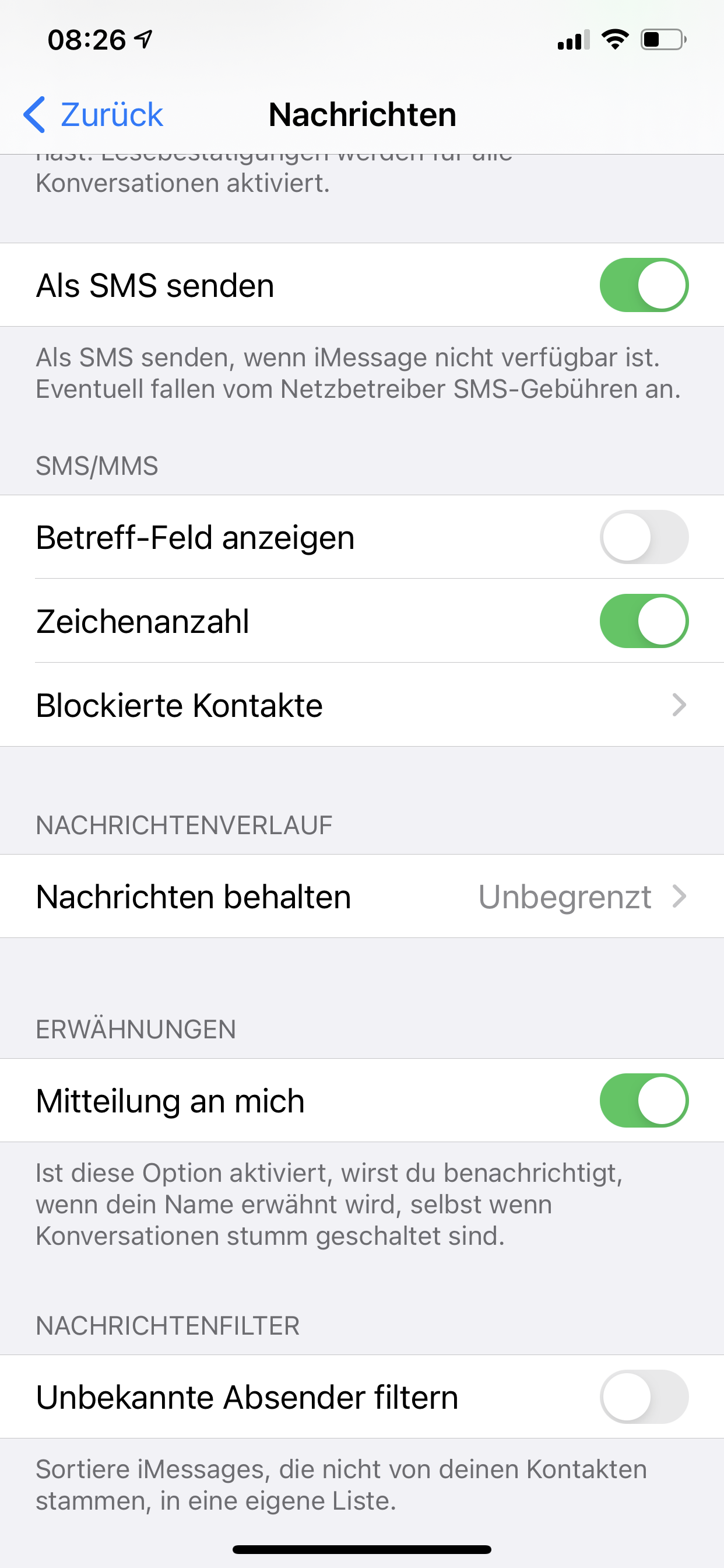Switch off Mitteilung an mich

pyautogui.click(x=643, y=1101)
